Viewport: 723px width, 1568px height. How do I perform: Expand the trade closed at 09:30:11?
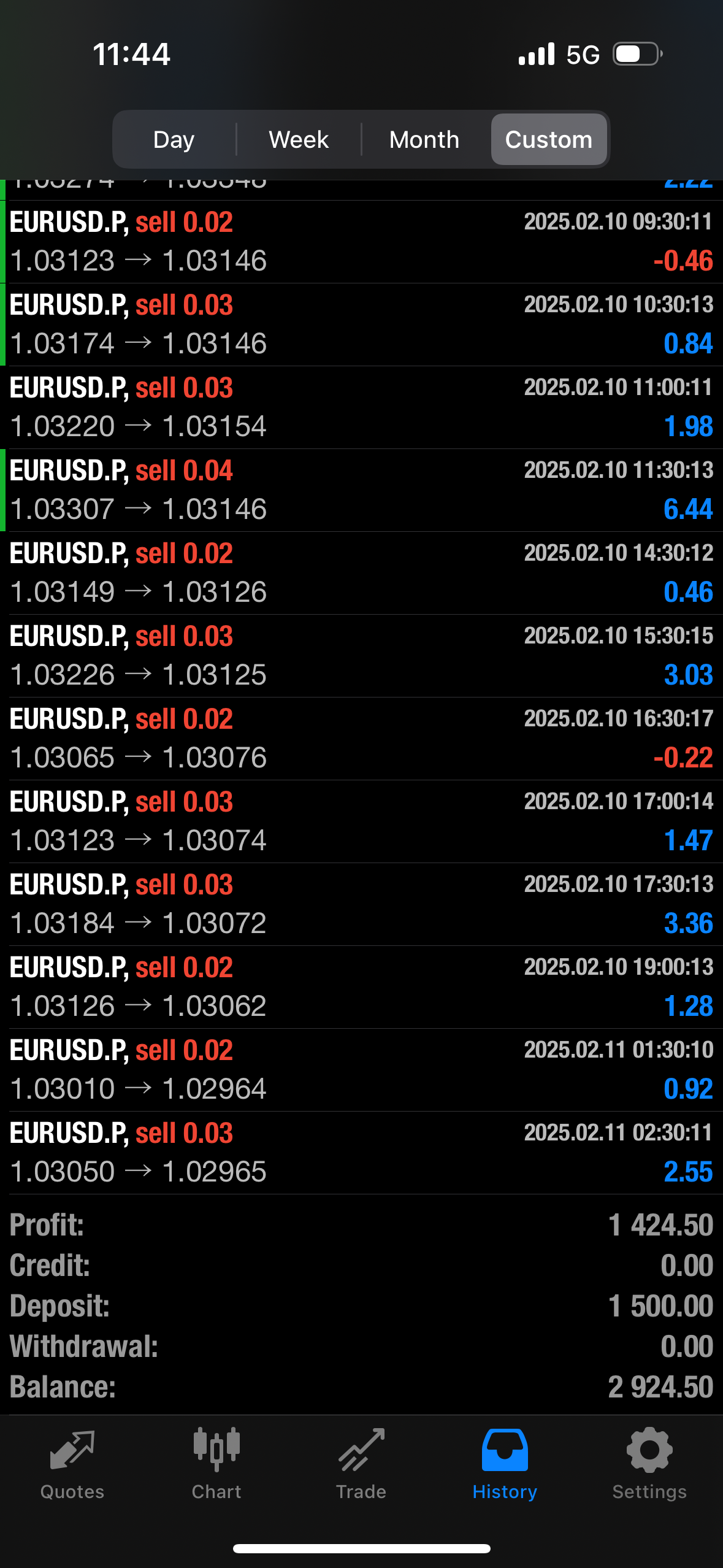click(x=361, y=242)
